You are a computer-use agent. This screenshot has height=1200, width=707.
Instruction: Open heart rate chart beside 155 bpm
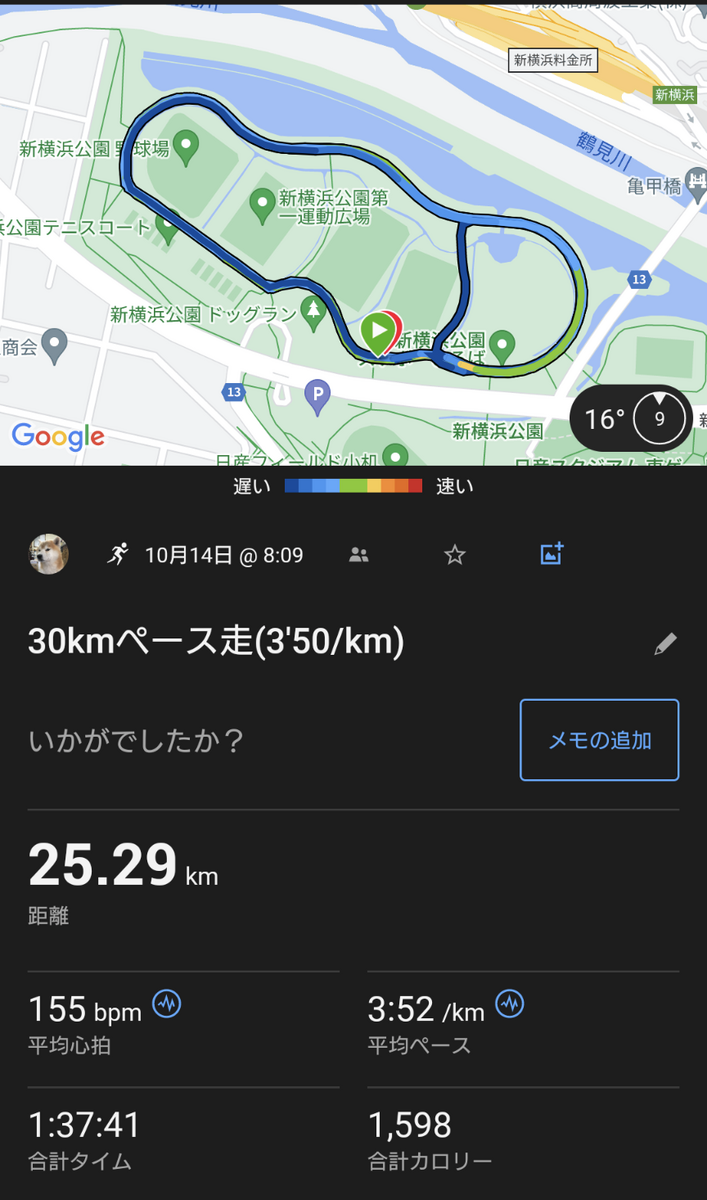coord(166,1004)
